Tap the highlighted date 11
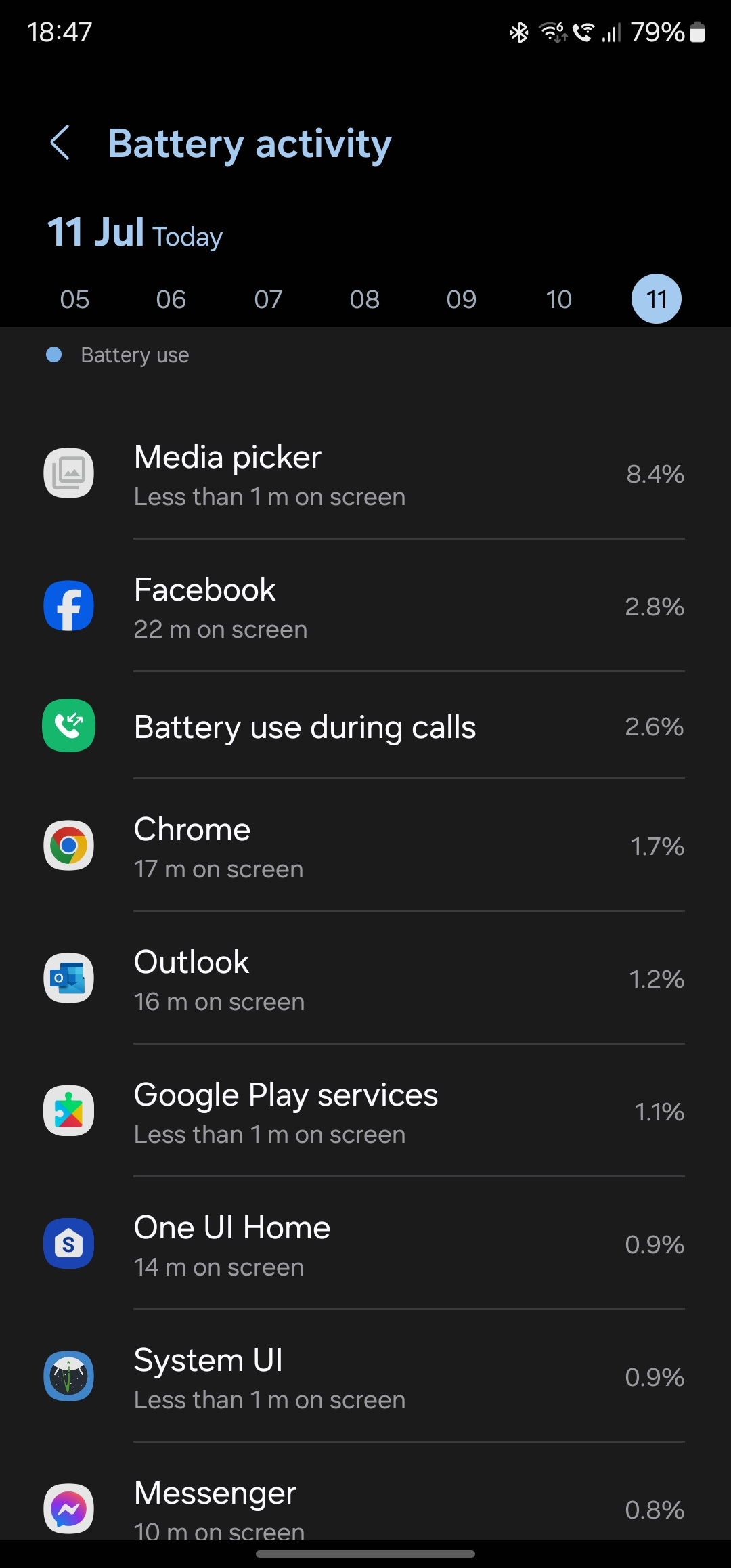Viewport: 731px width, 1568px height. click(656, 299)
